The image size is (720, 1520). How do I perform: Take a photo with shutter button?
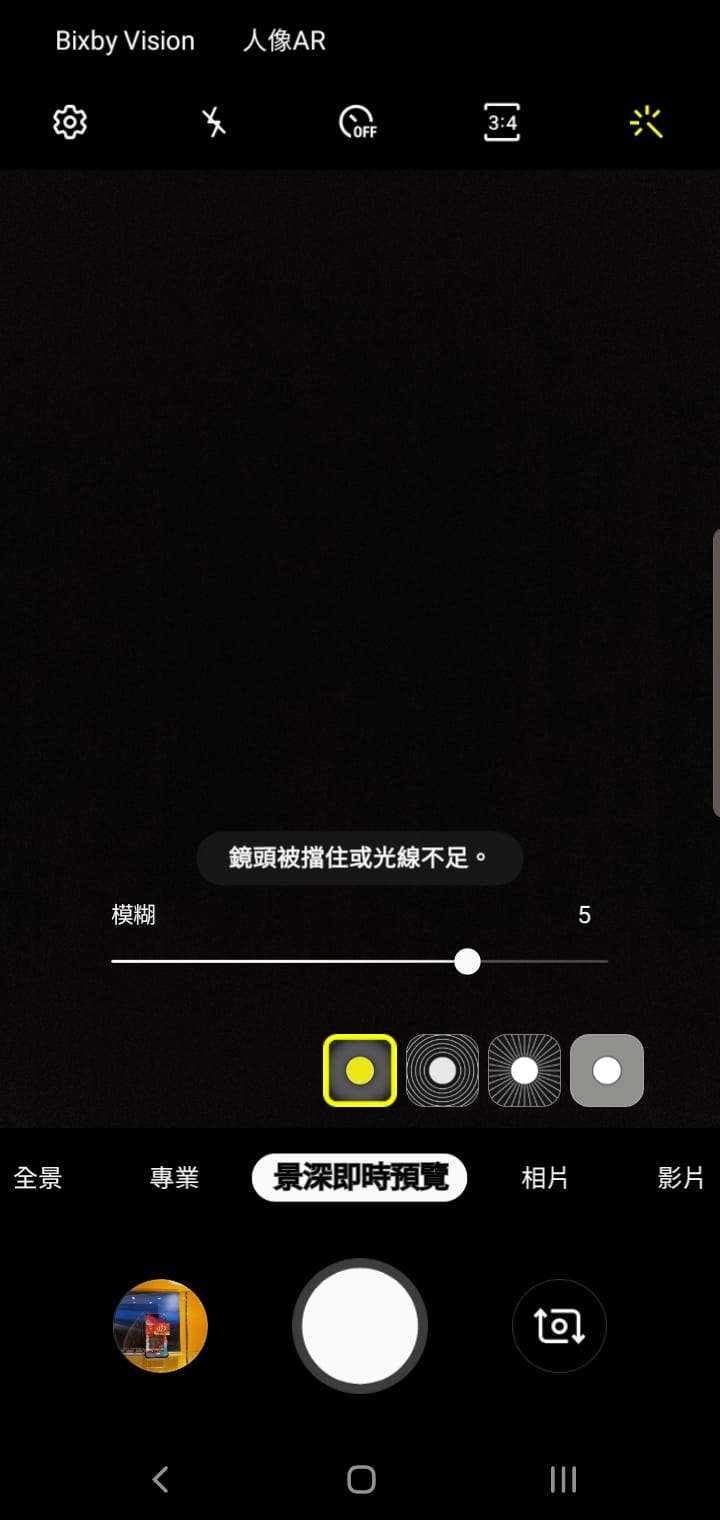tap(360, 1326)
